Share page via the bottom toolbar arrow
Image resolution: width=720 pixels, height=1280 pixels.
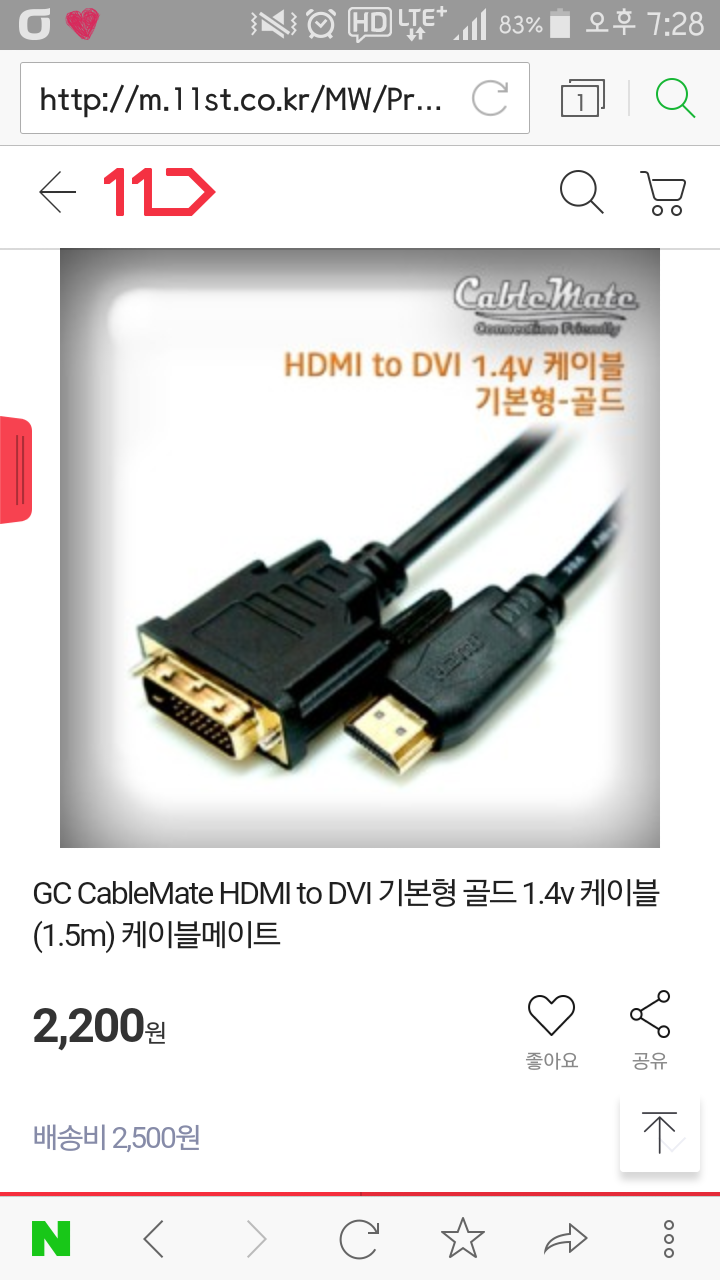[566, 1240]
